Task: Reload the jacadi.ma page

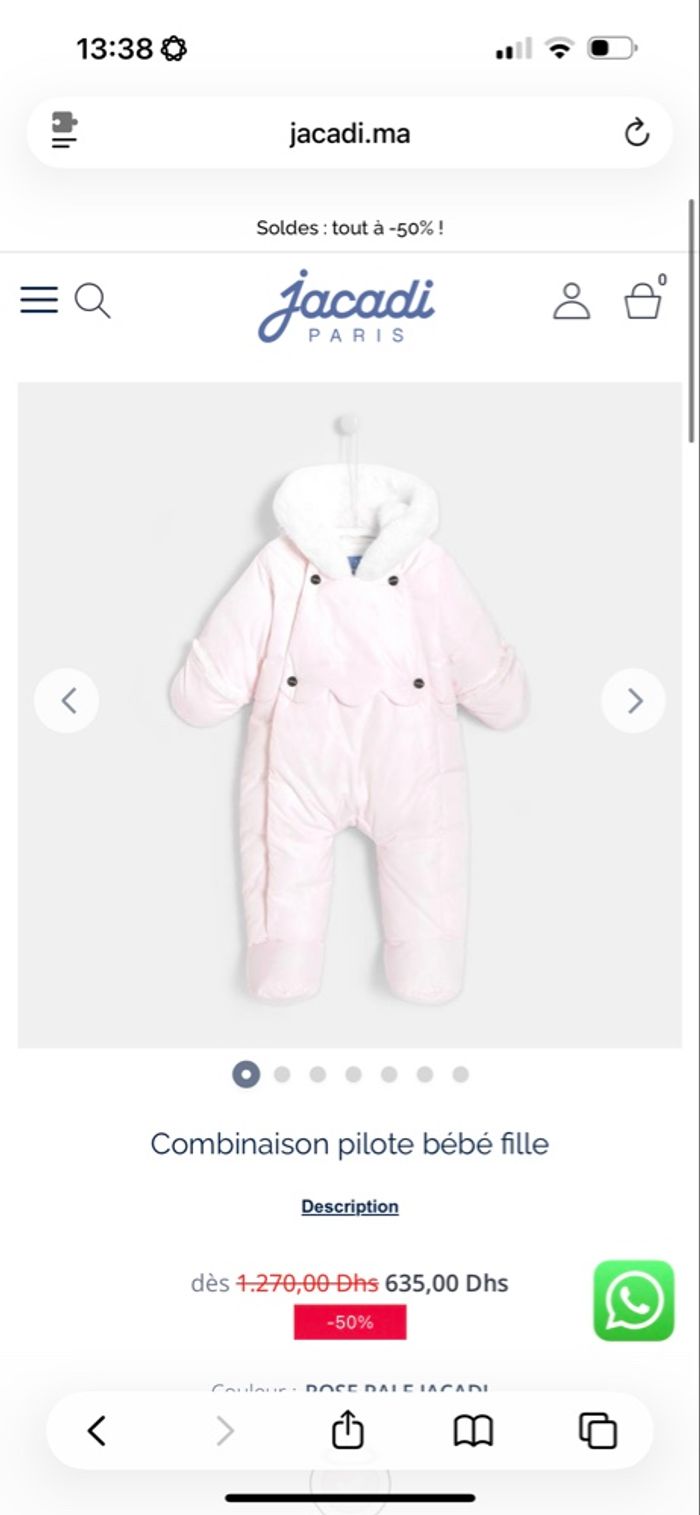Action: 636,133
